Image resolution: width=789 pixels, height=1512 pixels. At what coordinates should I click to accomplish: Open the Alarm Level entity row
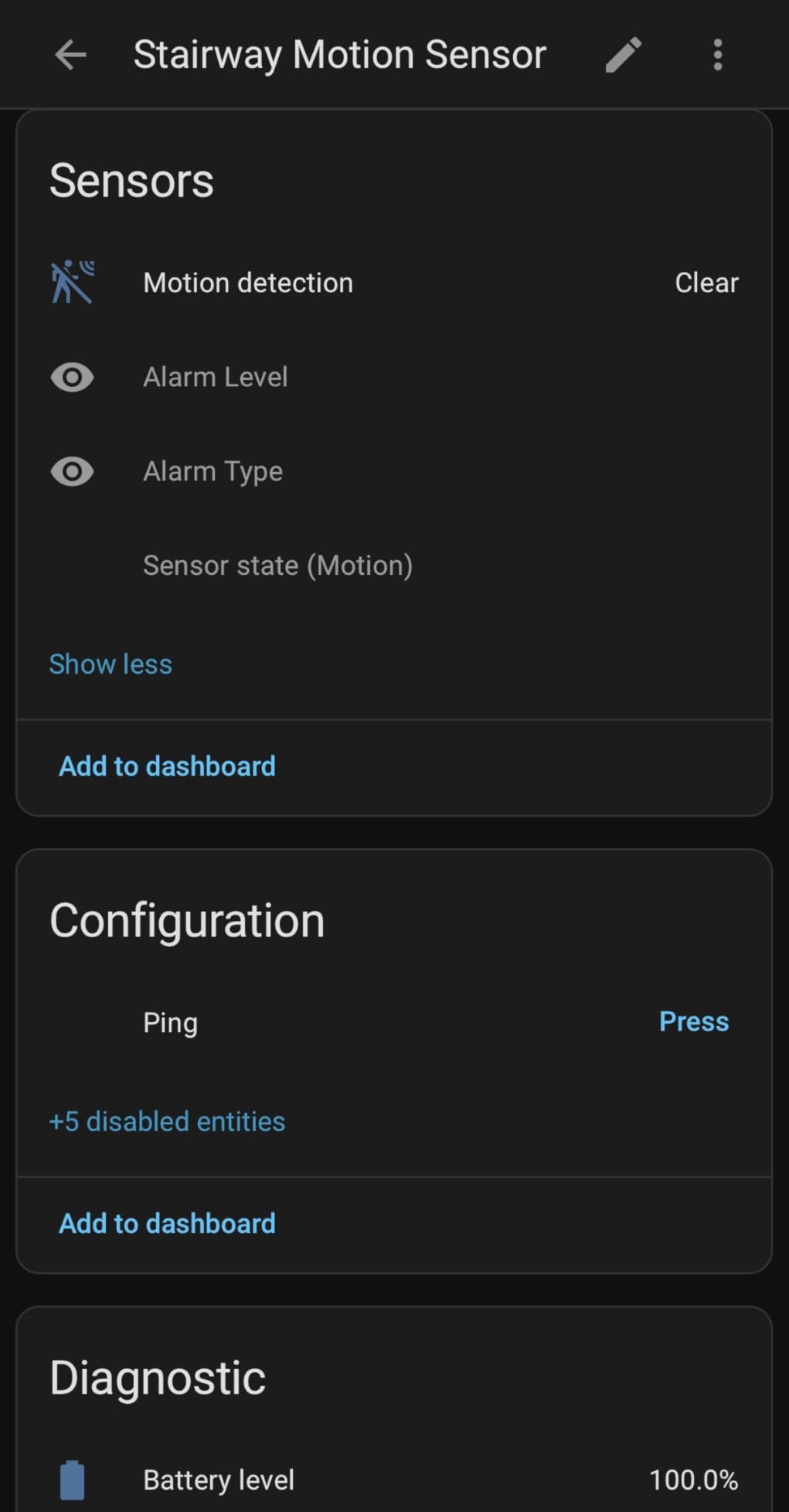[216, 377]
